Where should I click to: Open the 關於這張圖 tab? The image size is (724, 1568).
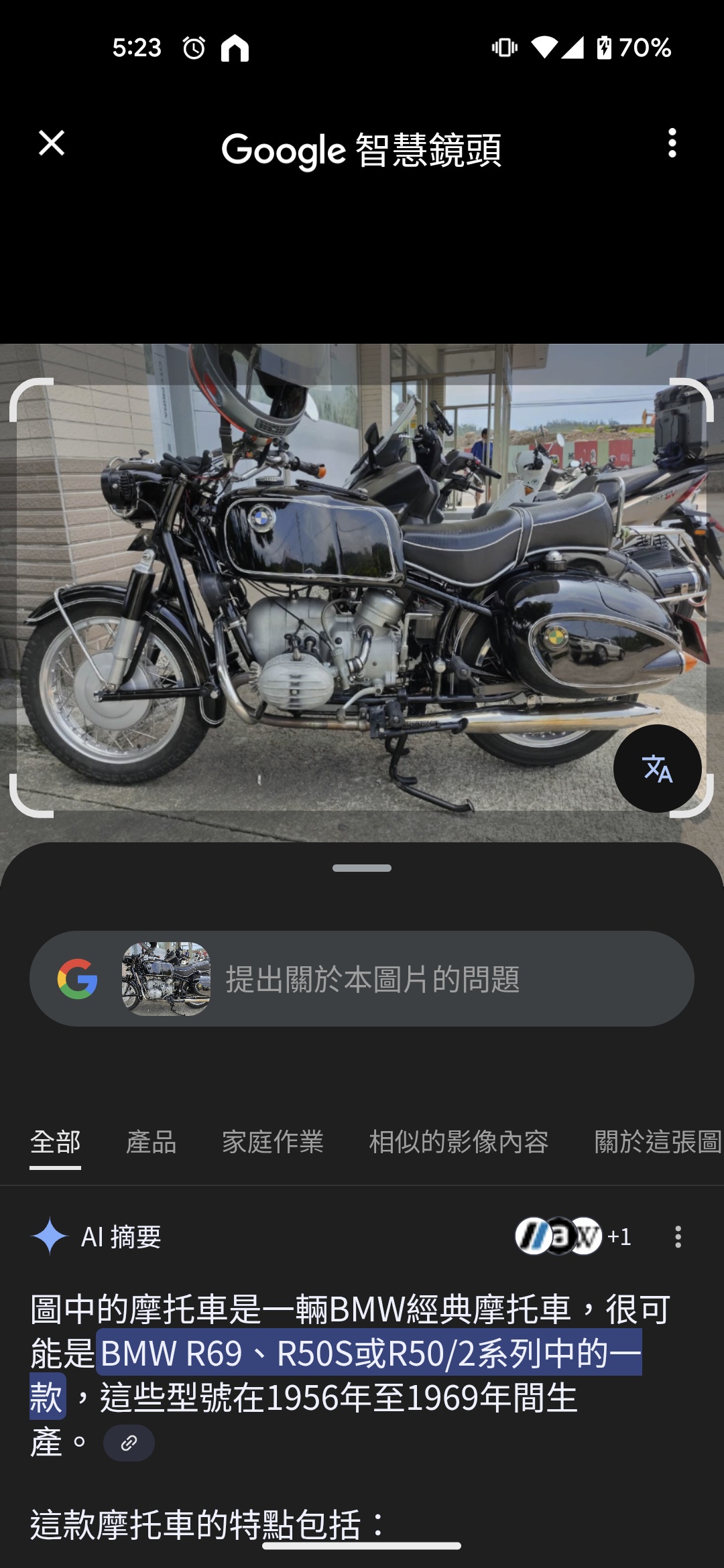pos(657,1142)
